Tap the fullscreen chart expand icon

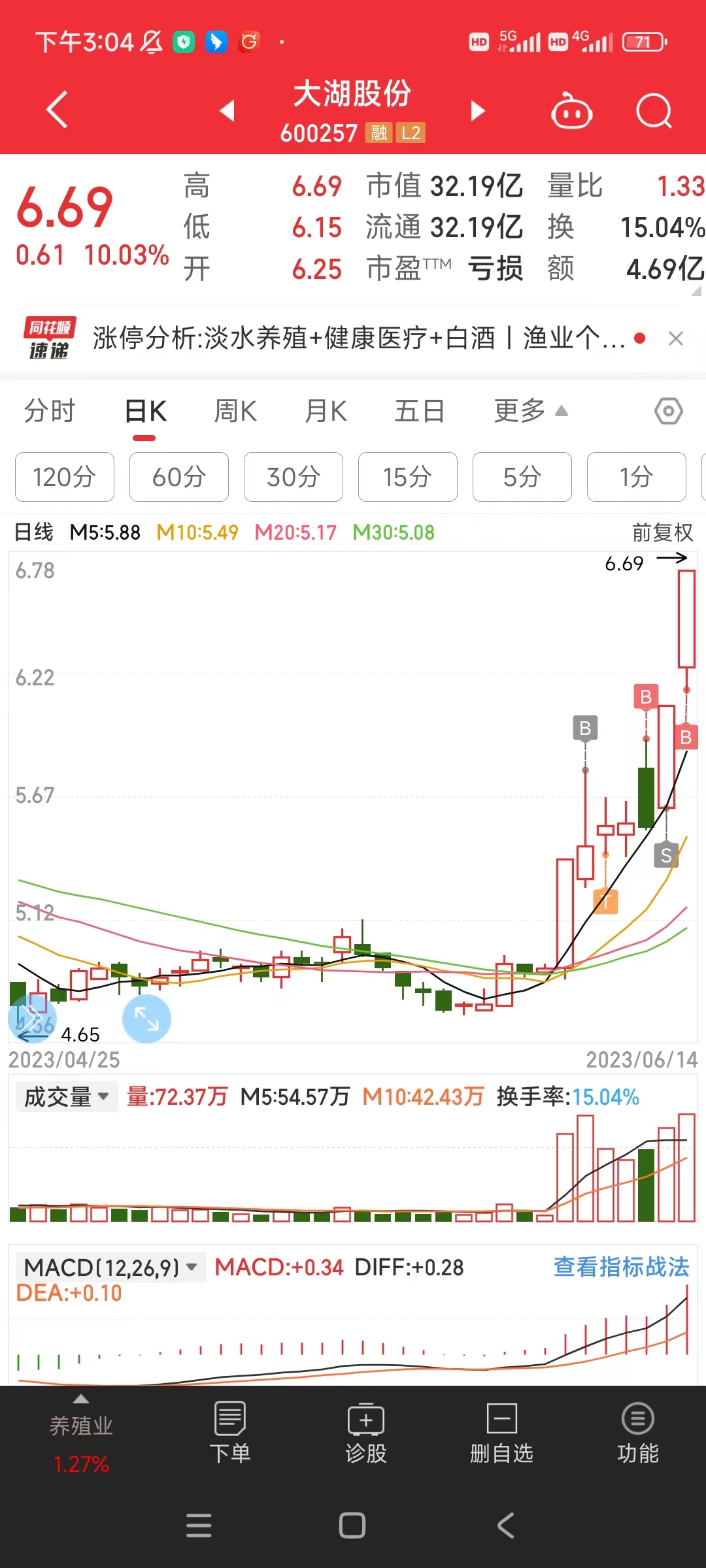(x=146, y=1018)
